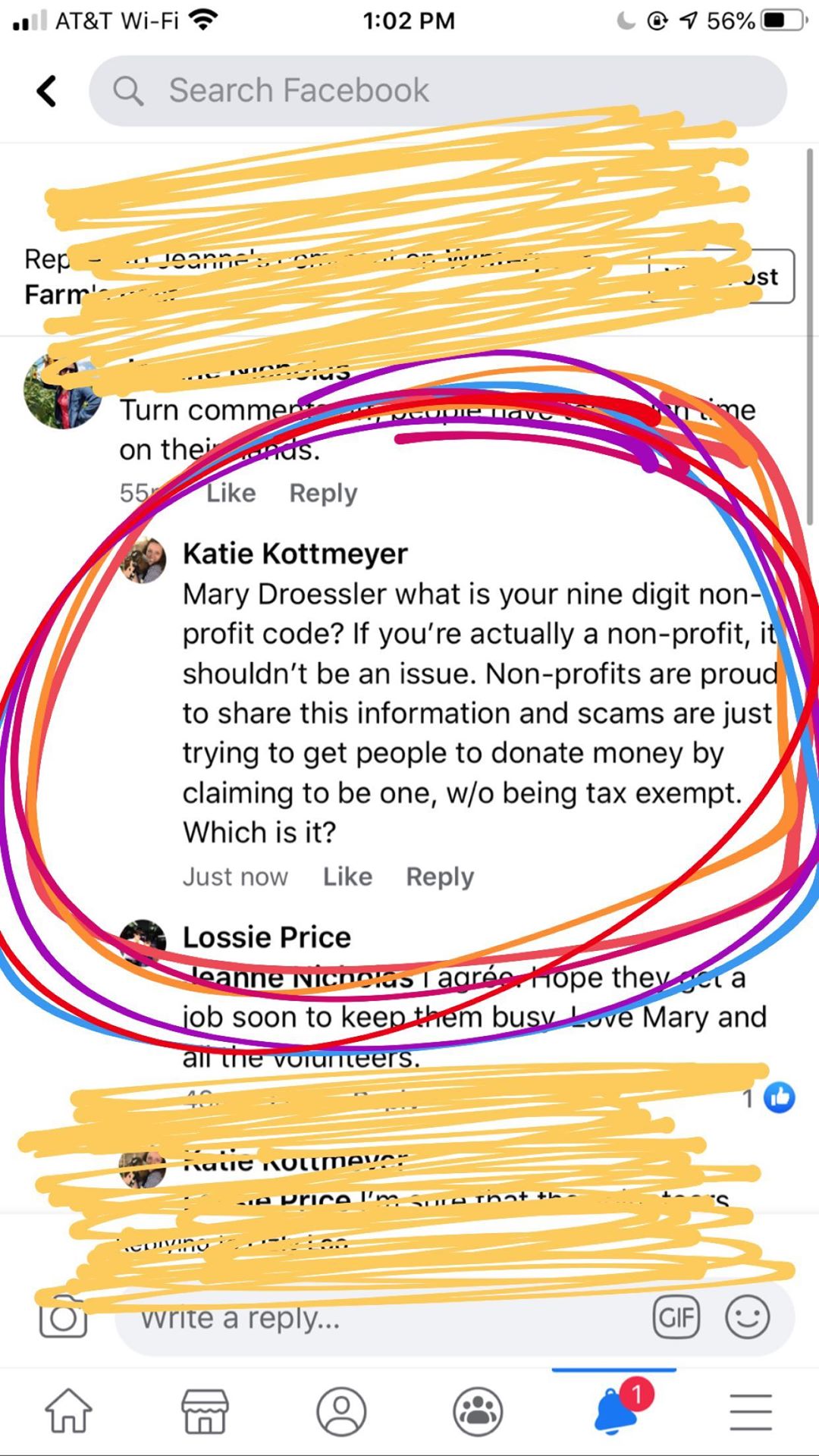819x1456 pixels.
Task: Like the comment about turning comments off
Action: click(x=231, y=493)
